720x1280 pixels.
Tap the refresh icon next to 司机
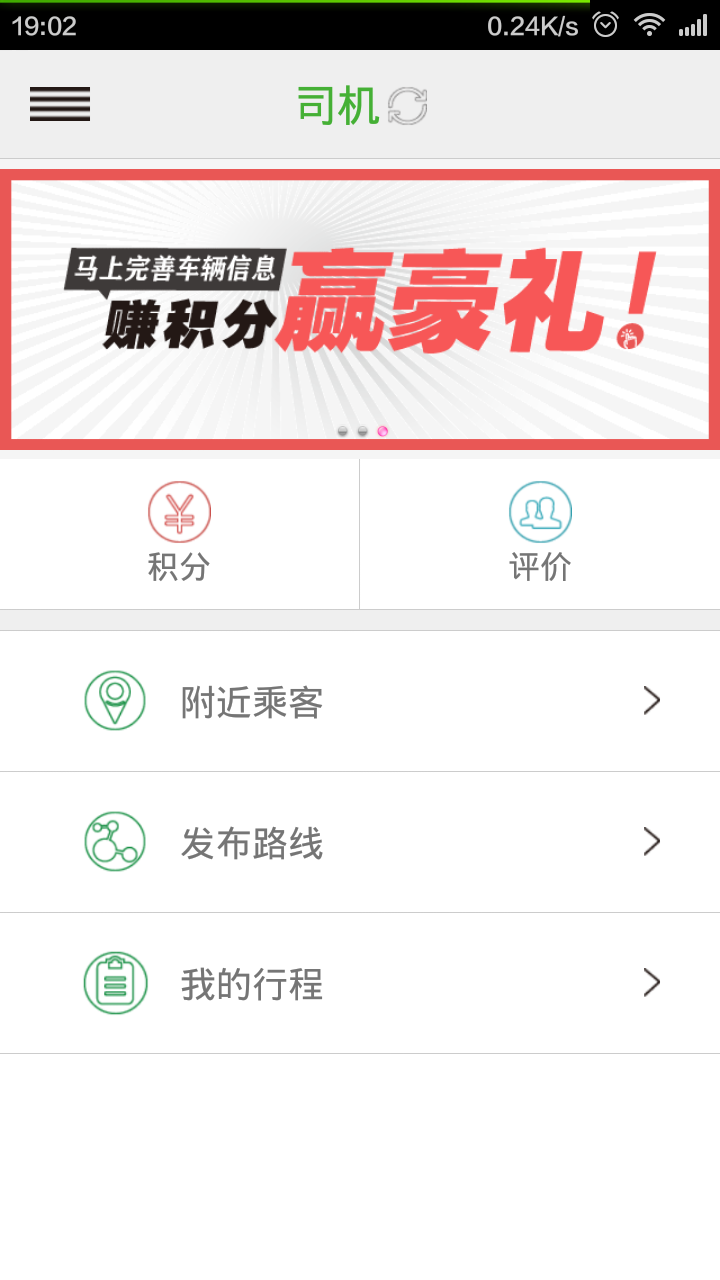pos(407,106)
